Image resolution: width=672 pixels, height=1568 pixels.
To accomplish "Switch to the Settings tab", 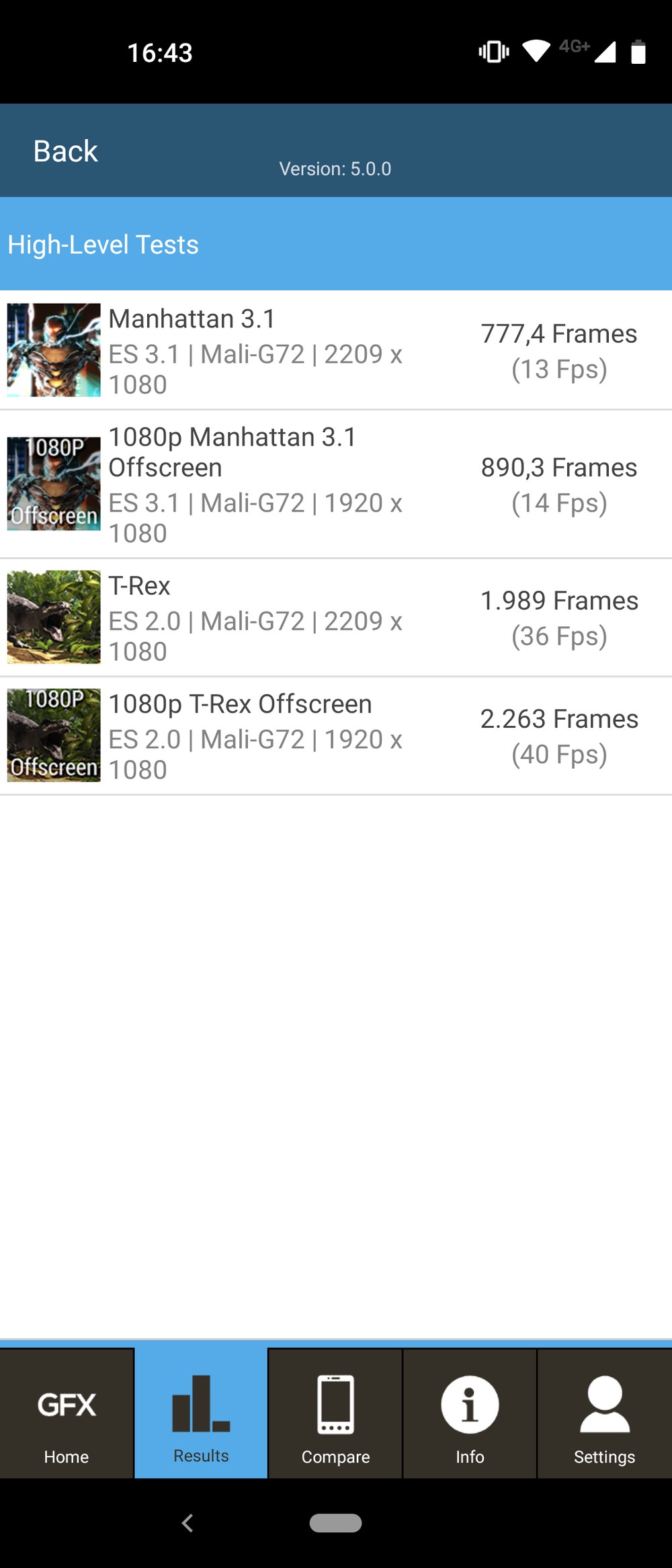I will point(604,1413).
